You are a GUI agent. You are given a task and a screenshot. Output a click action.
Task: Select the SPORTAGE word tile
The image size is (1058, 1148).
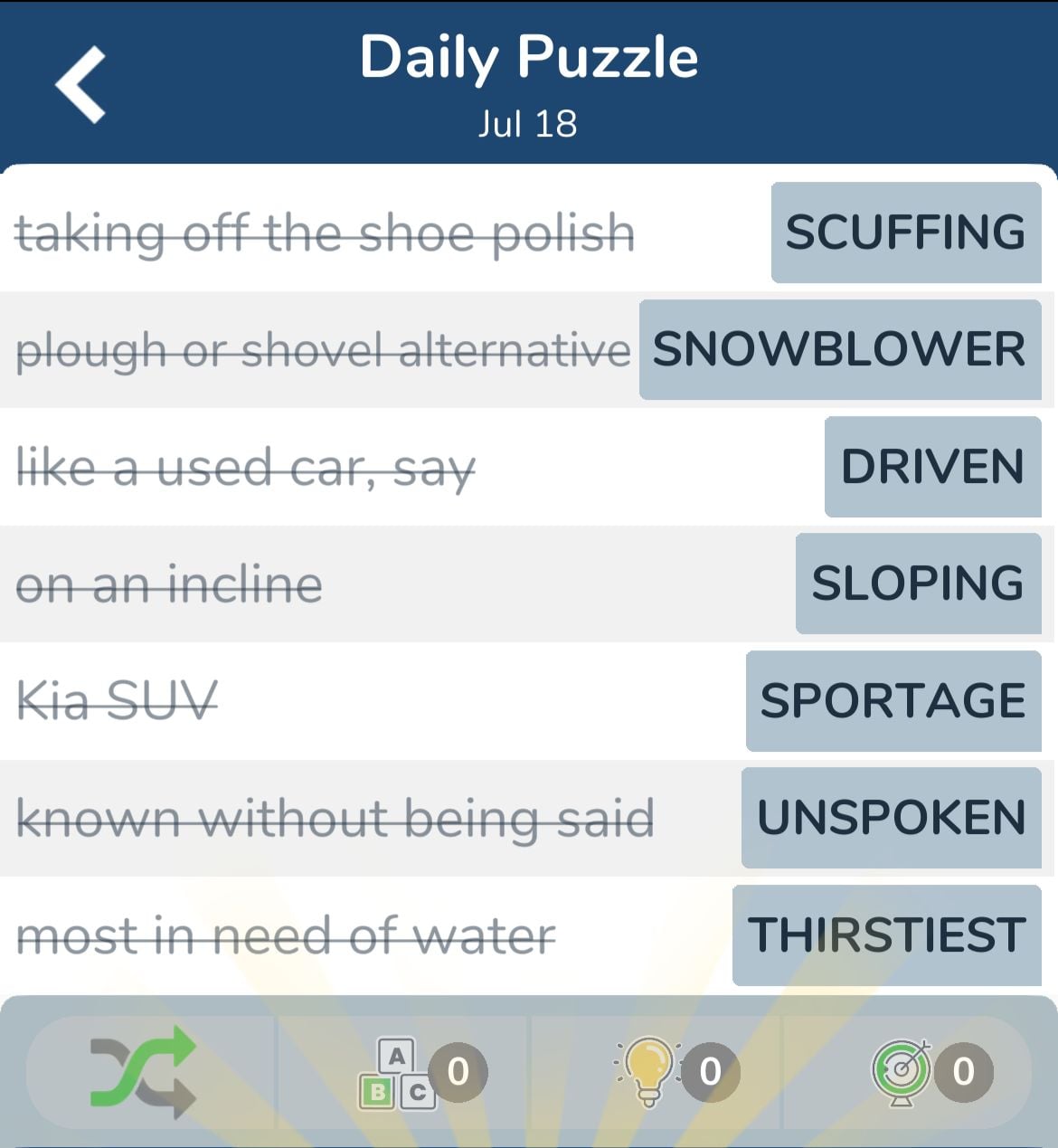coord(892,700)
